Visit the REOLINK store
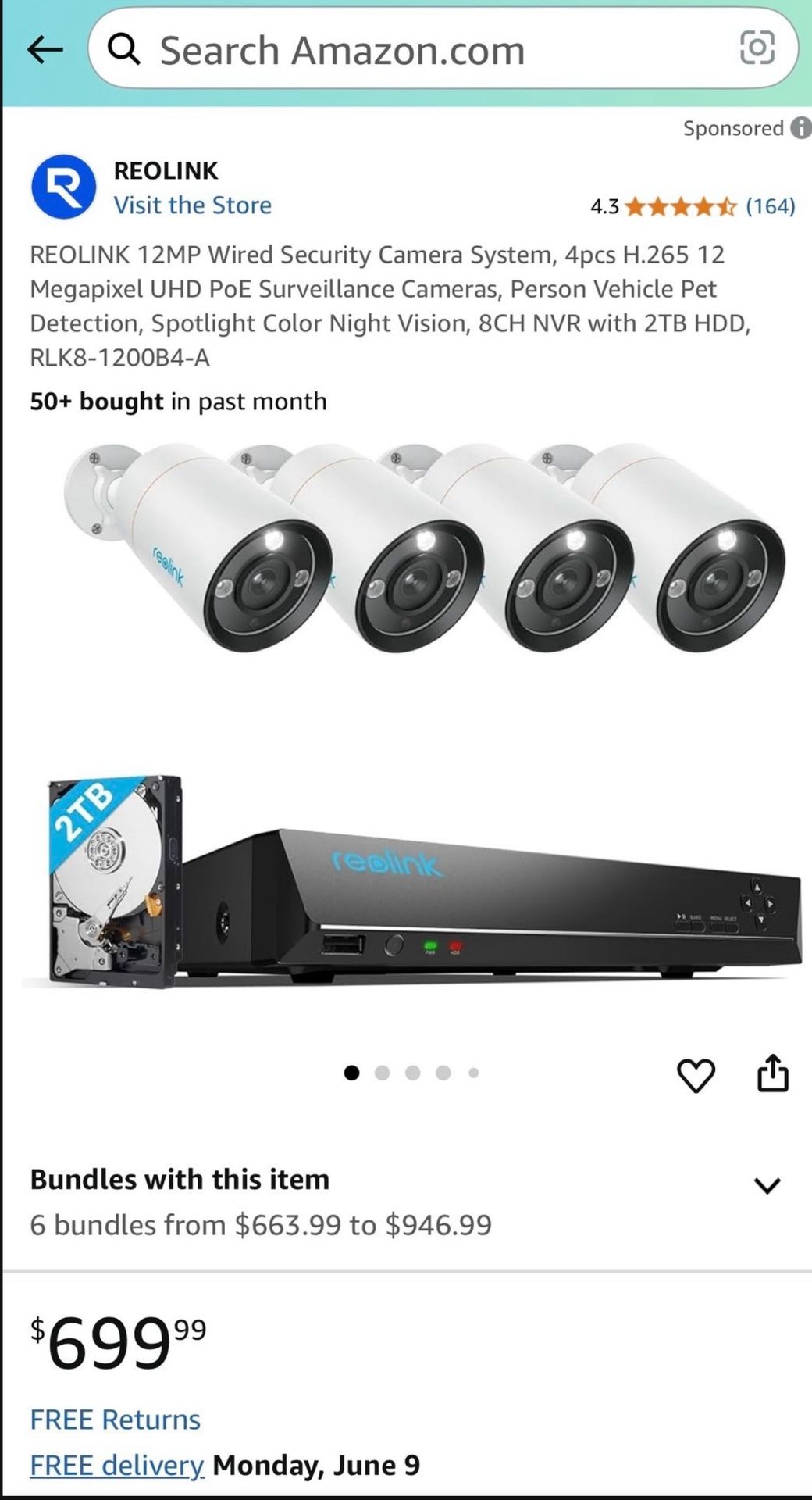Screen dimensions: 812x1500 point(192,205)
